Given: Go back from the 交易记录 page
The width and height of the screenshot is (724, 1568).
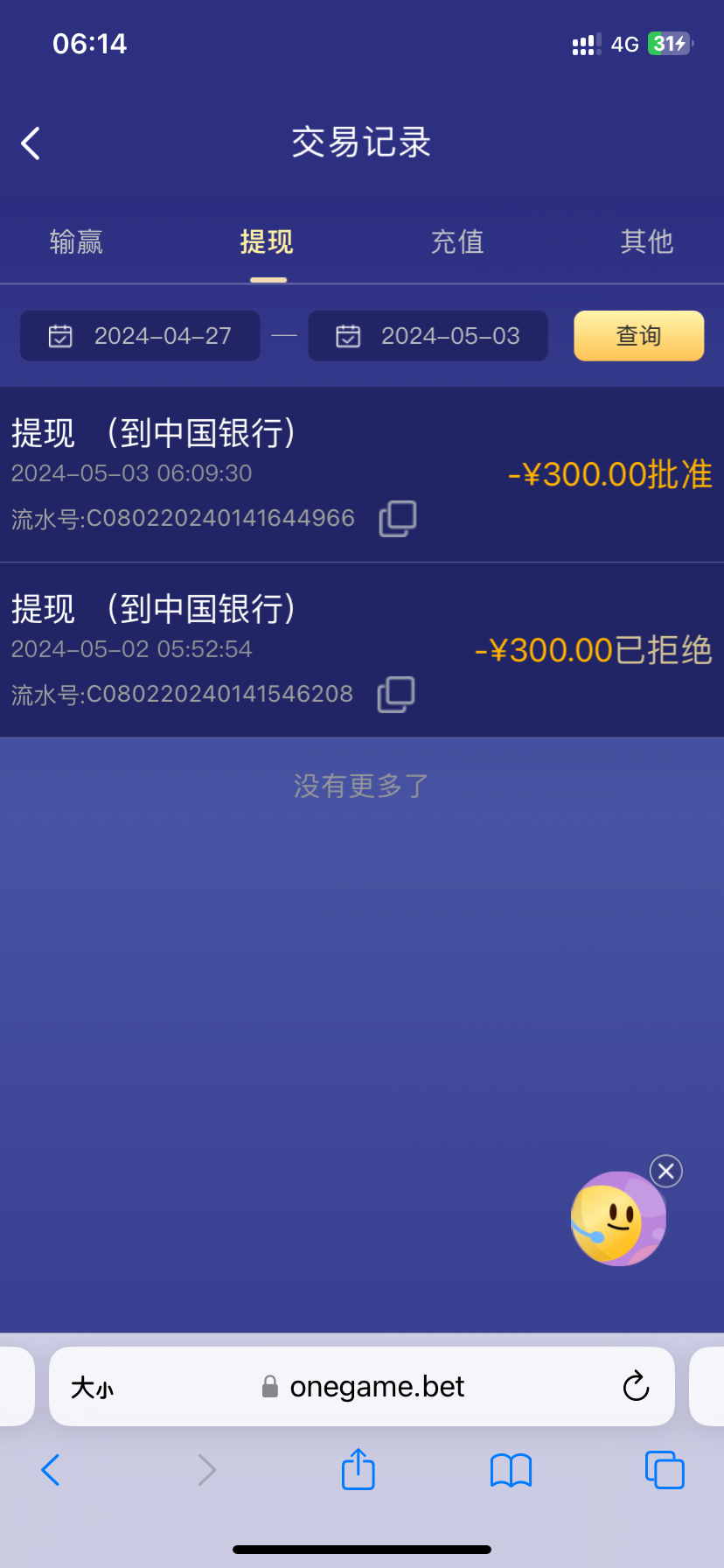Looking at the screenshot, I should [x=31, y=143].
